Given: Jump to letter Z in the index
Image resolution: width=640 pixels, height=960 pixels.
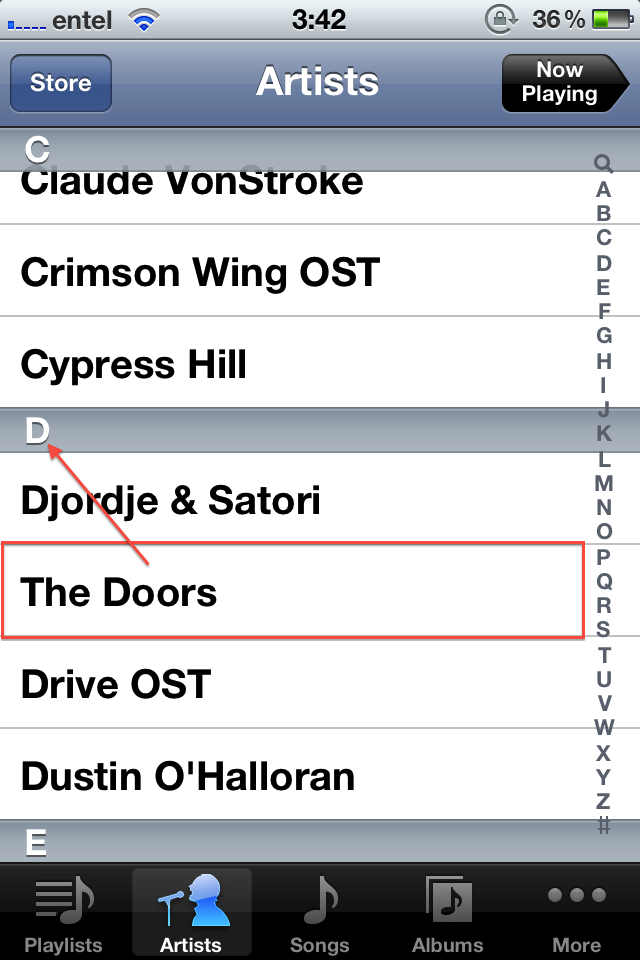Looking at the screenshot, I should point(603,801).
